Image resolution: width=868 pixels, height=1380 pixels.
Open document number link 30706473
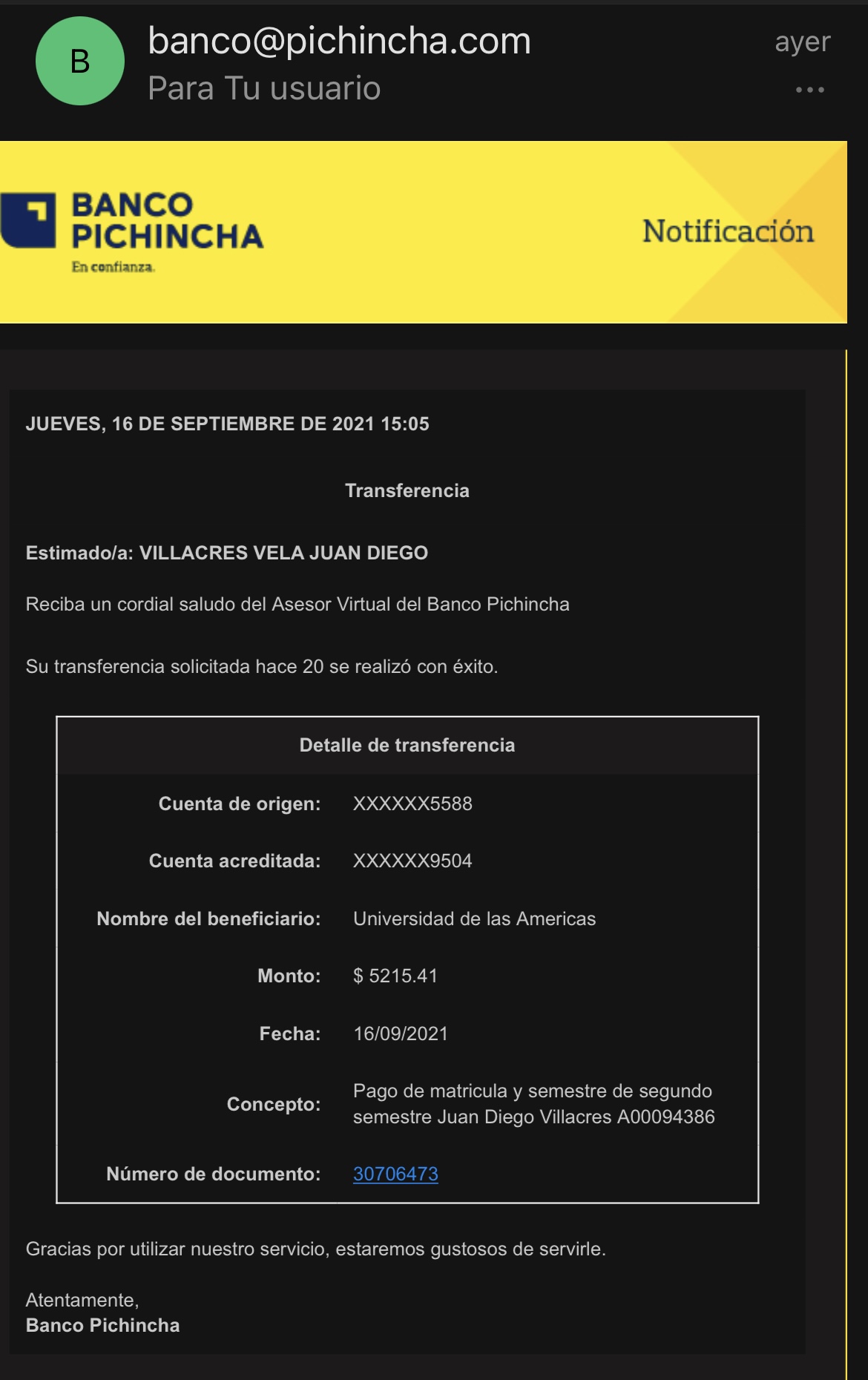tap(395, 1174)
